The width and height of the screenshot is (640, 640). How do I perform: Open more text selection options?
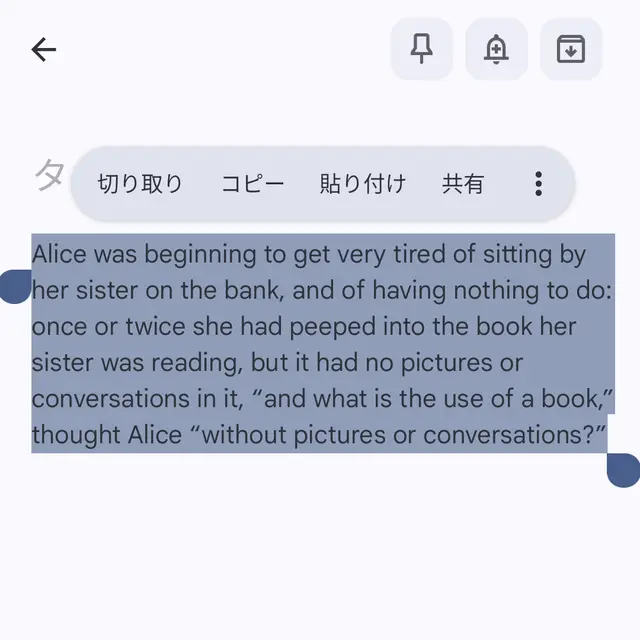tap(538, 184)
